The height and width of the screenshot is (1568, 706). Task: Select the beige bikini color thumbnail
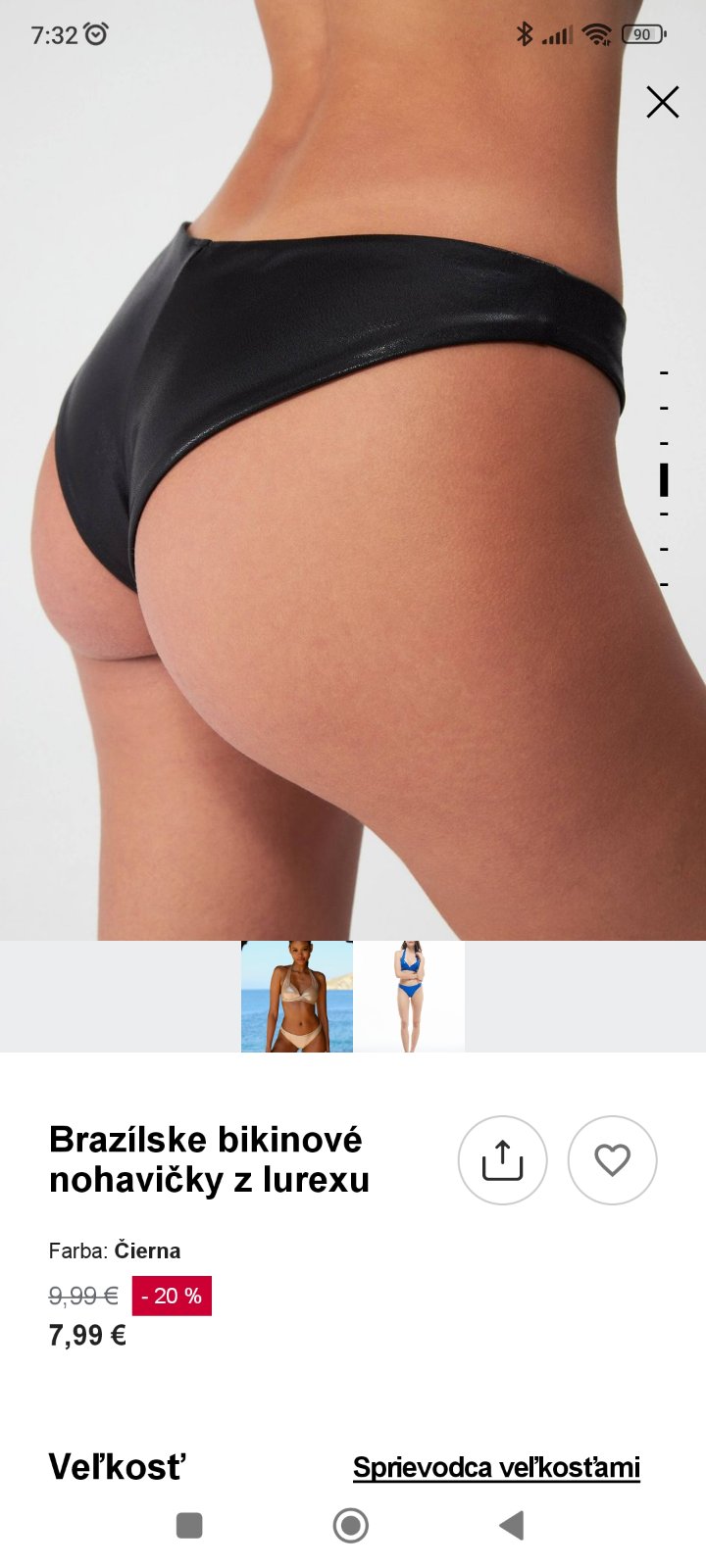tap(296, 997)
